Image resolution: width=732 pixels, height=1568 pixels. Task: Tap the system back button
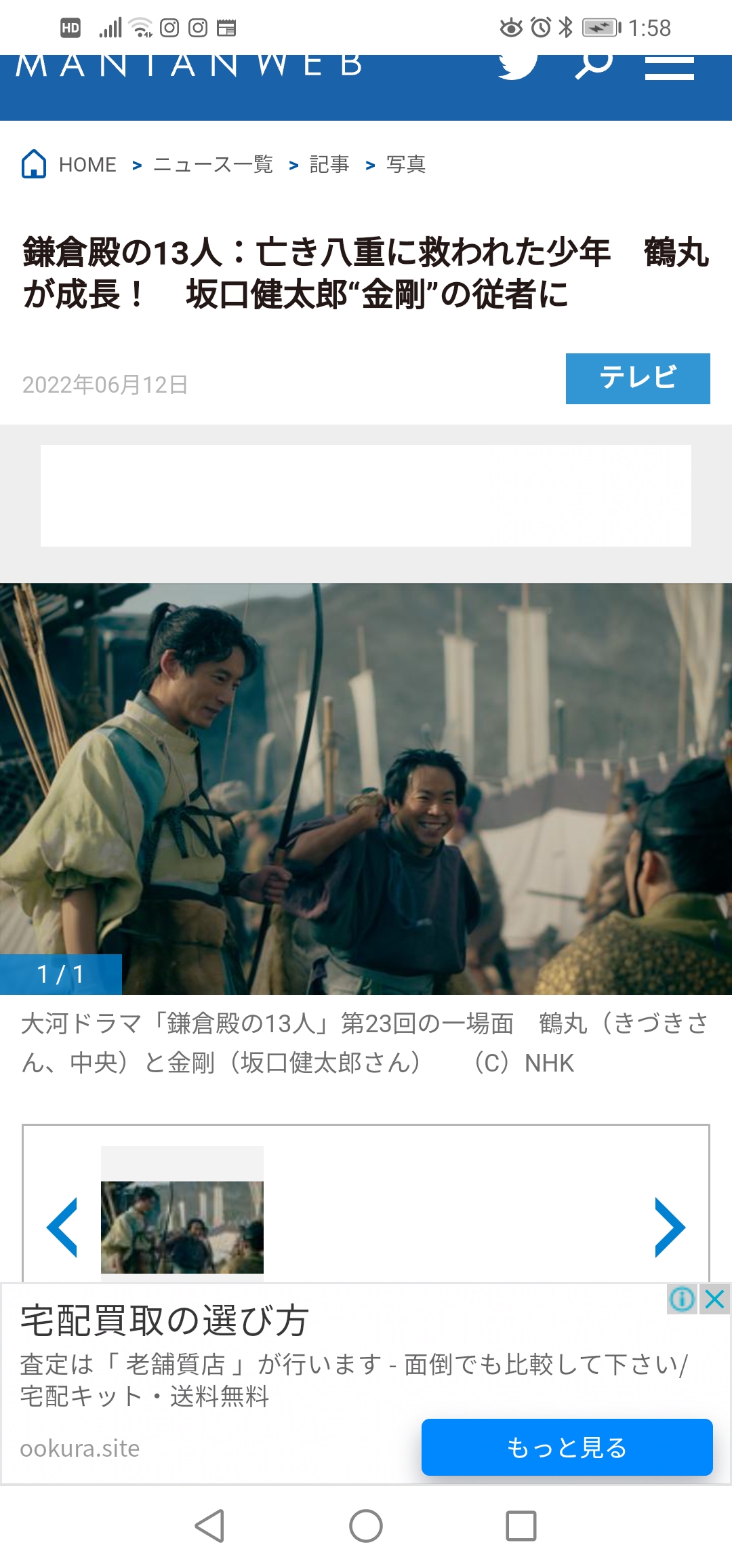[209, 1526]
